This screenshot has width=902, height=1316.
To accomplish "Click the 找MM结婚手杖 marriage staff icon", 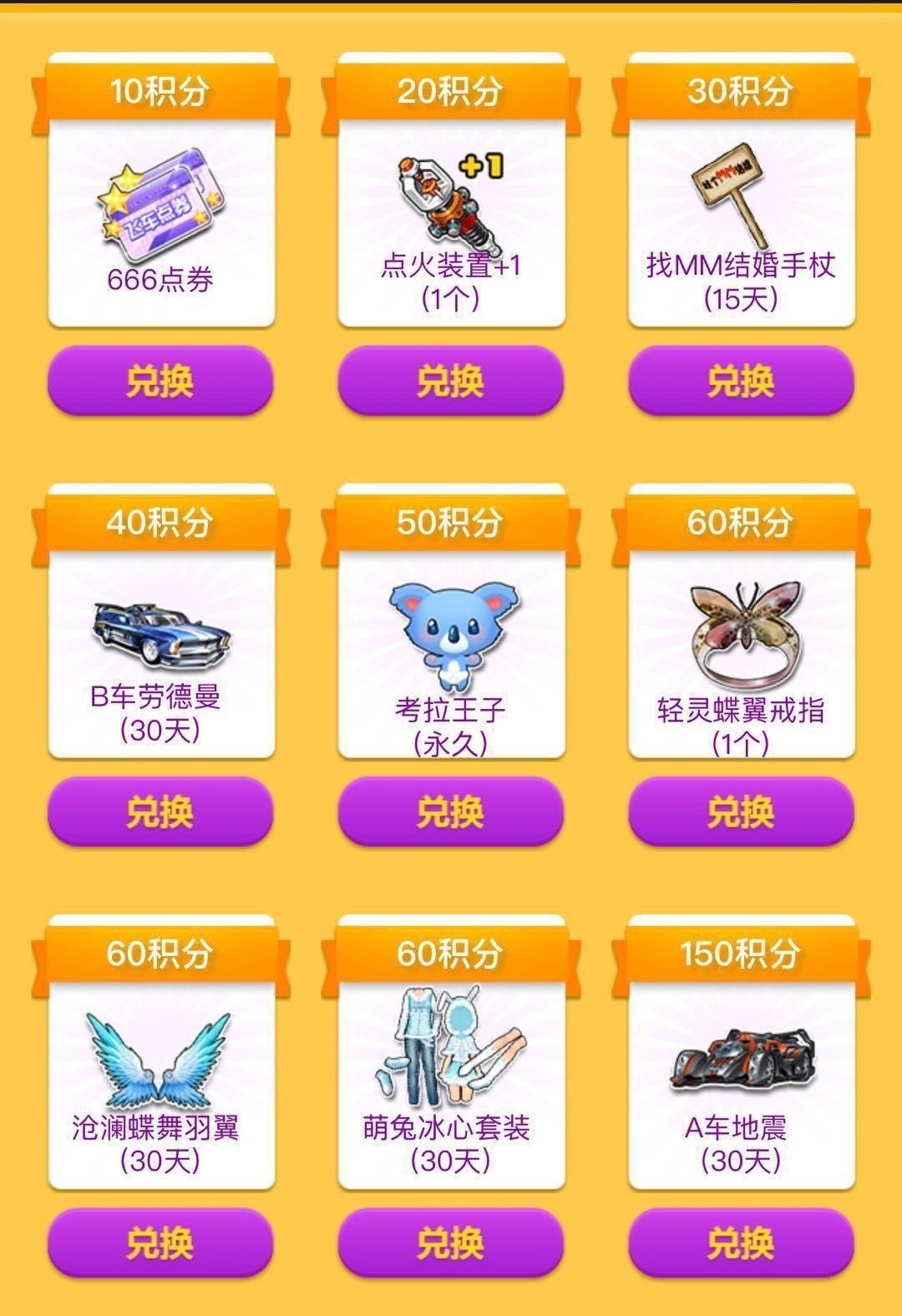I will click(x=735, y=196).
